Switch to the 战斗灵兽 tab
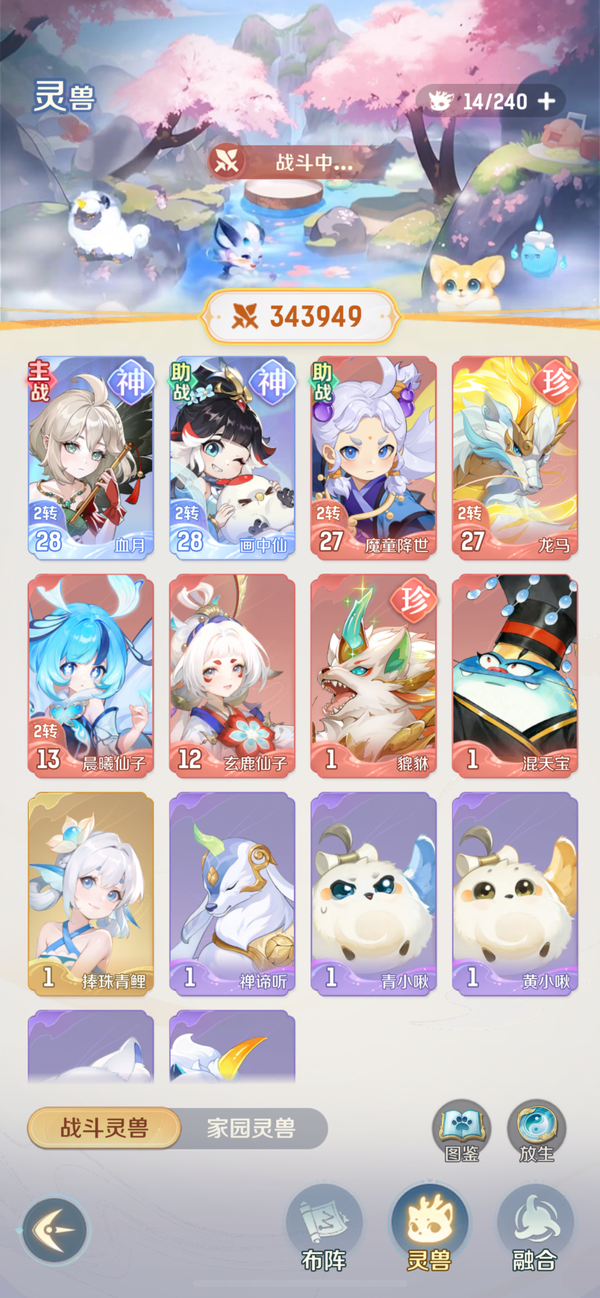 pyautogui.click(x=105, y=1129)
